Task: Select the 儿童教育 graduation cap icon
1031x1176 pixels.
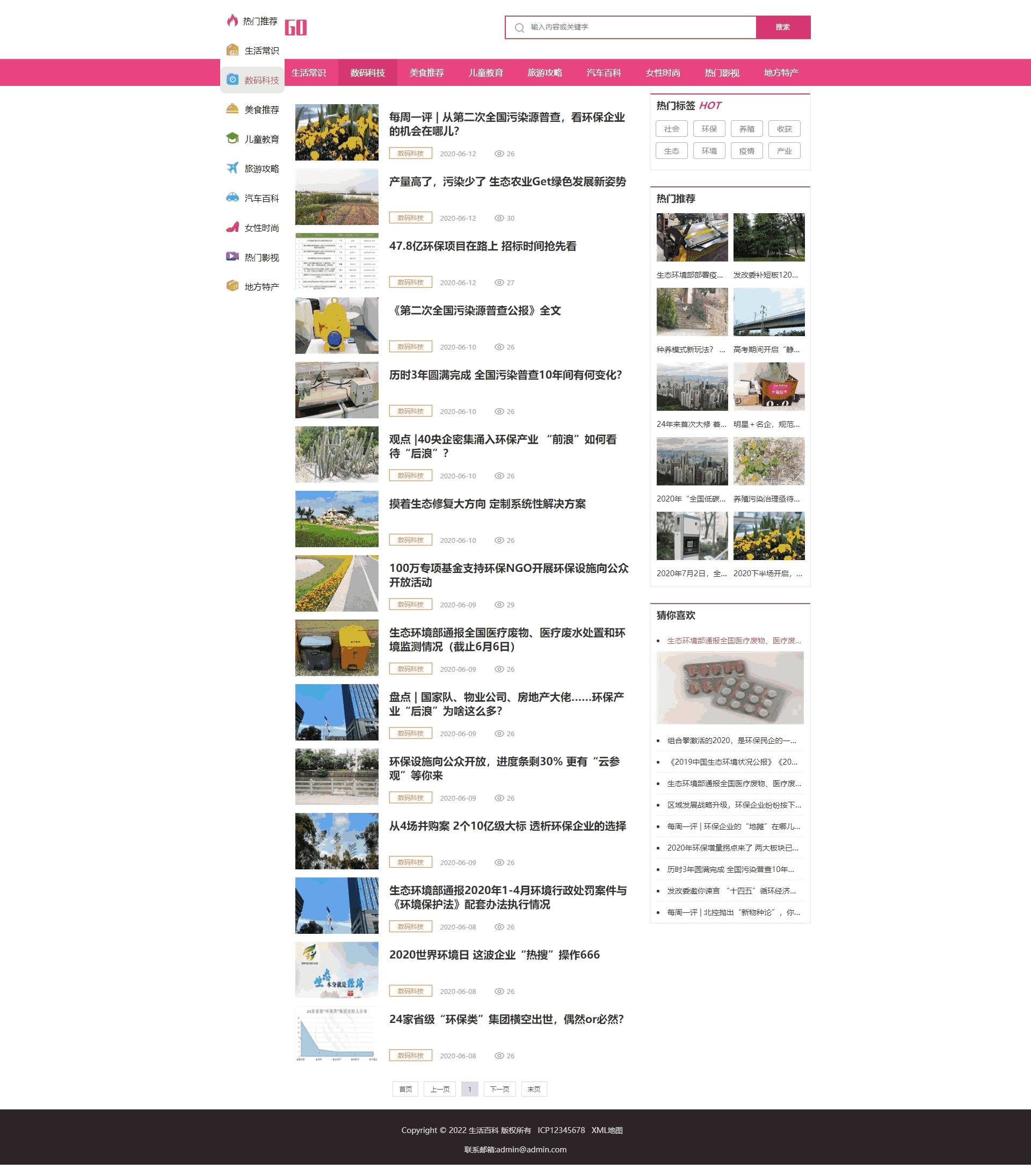Action: click(233, 139)
